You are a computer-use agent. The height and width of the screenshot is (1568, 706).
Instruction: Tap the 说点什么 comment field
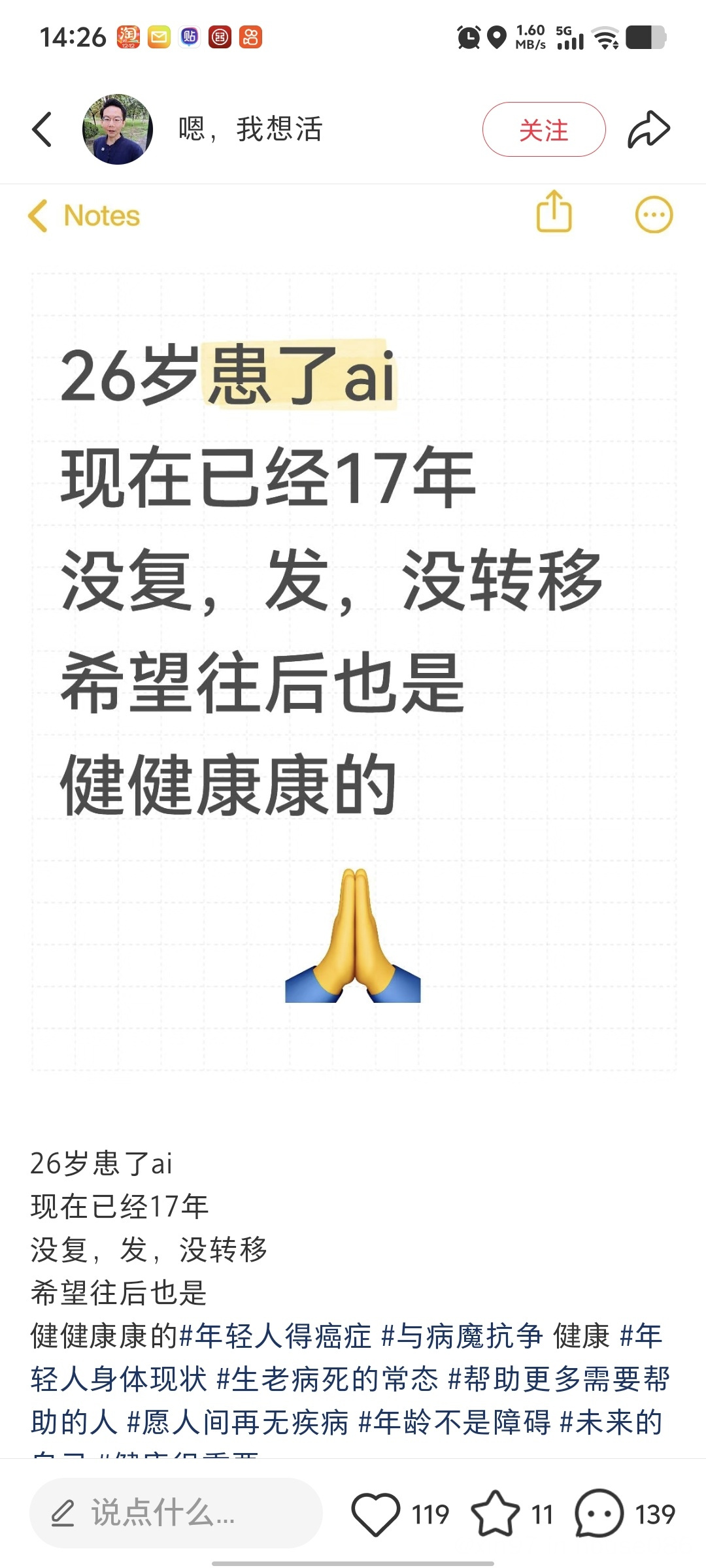click(x=176, y=1513)
